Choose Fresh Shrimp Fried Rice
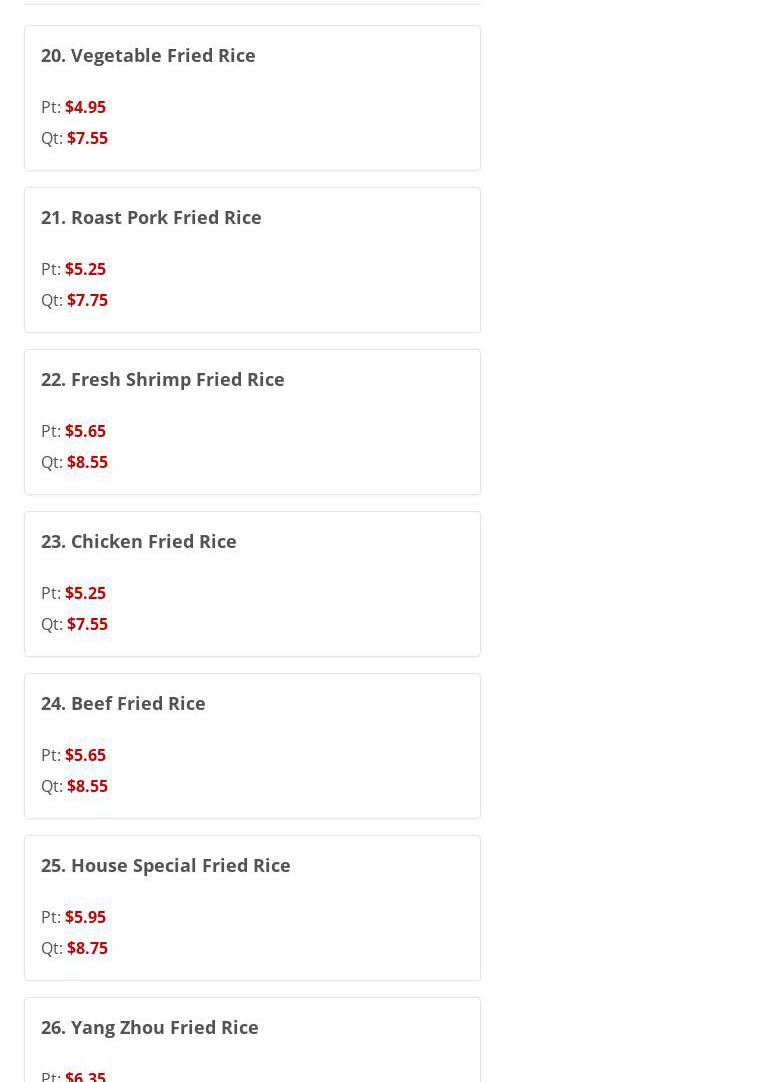The height and width of the screenshot is (1082, 770). click(x=162, y=380)
